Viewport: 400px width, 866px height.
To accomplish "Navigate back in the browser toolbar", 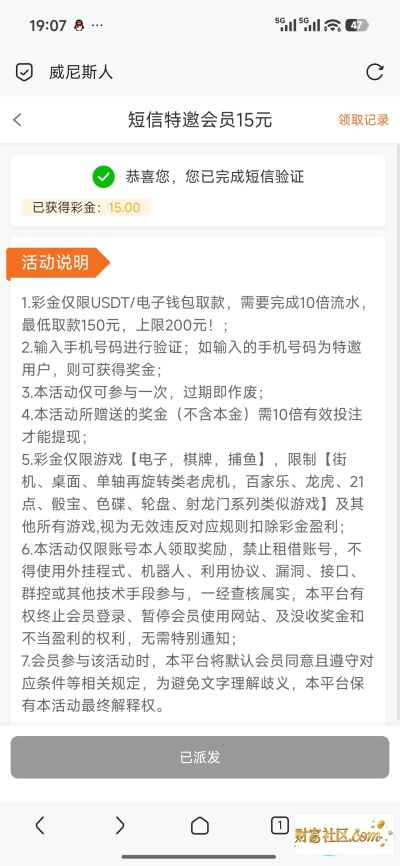I will click(x=39, y=825).
